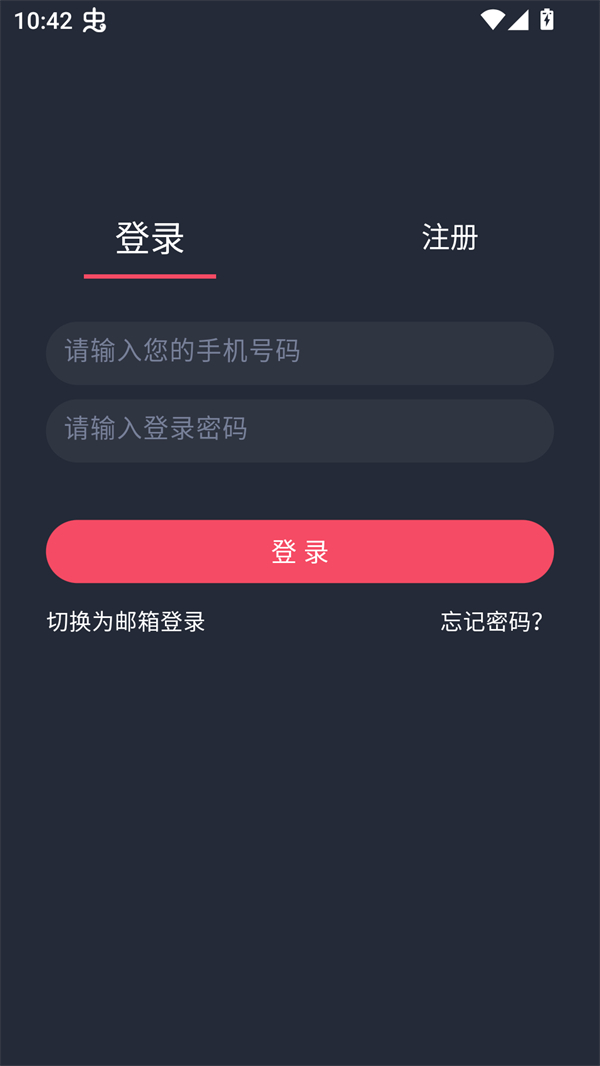The width and height of the screenshot is (600, 1066).
Task: Tap the 请输入登录密码 password field
Action: (300, 431)
